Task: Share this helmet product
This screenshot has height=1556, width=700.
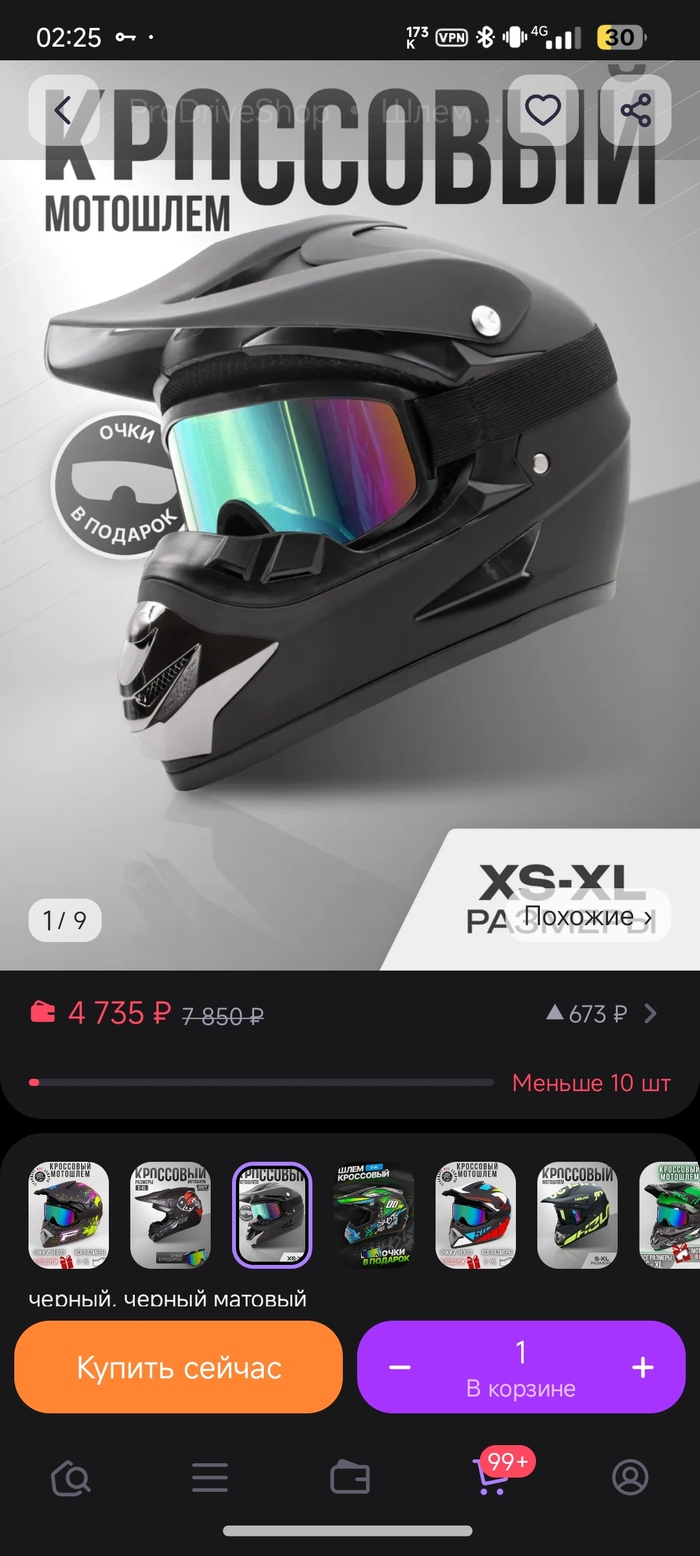Action: pyautogui.click(x=636, y=110)
